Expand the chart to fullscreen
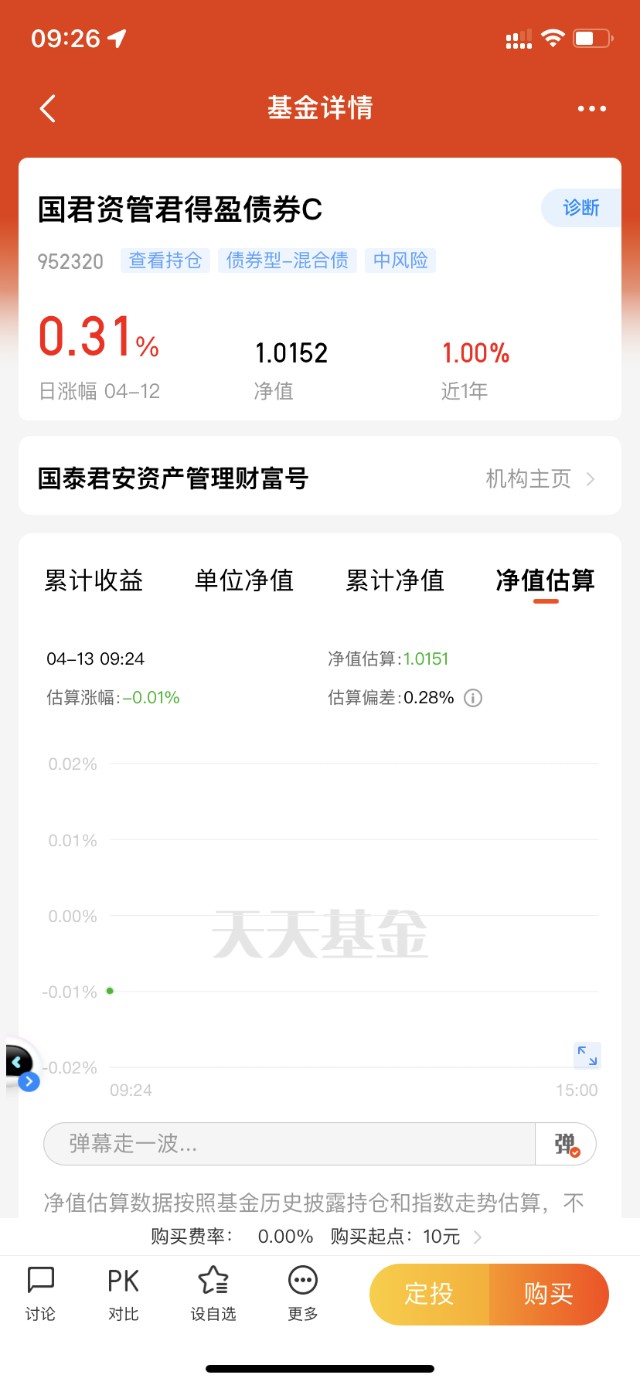Screen dimensions: 640x1385 point(587,1054)
